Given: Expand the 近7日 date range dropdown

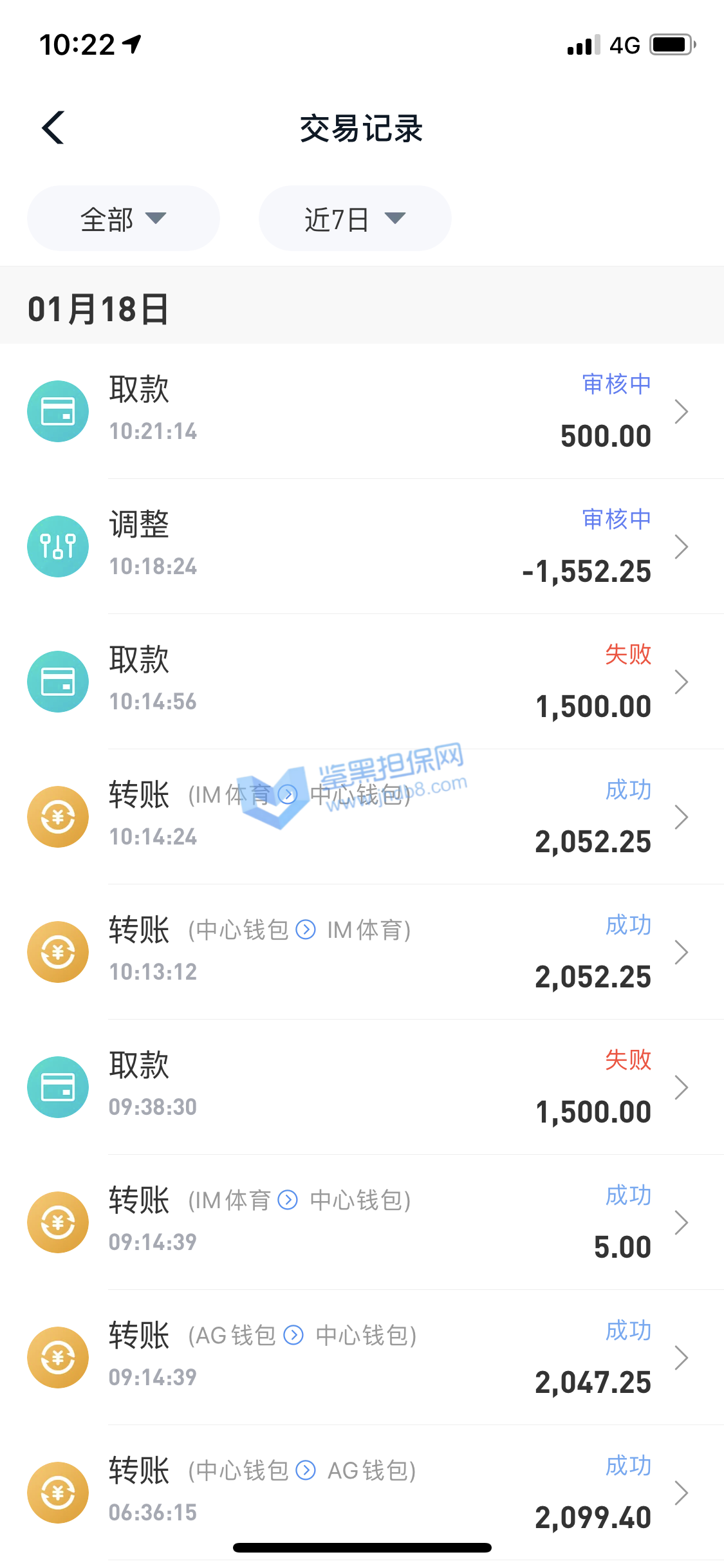Looking at the screenshot, I should click(355, 219).
